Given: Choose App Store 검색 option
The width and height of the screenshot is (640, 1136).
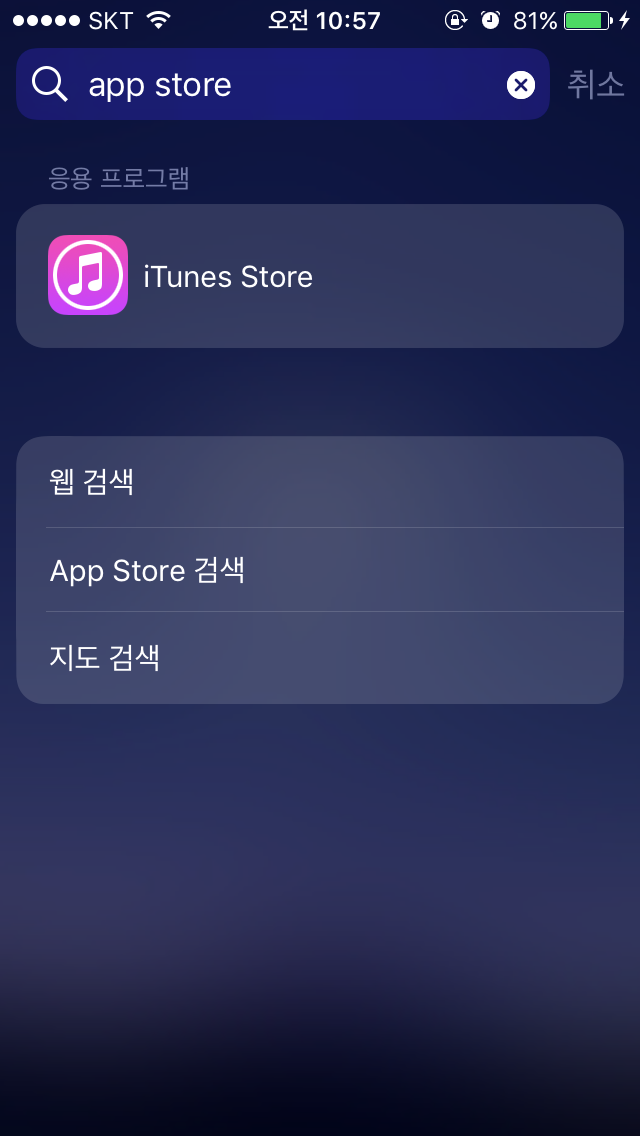Looking at the screenshot, I should point(320,570).
